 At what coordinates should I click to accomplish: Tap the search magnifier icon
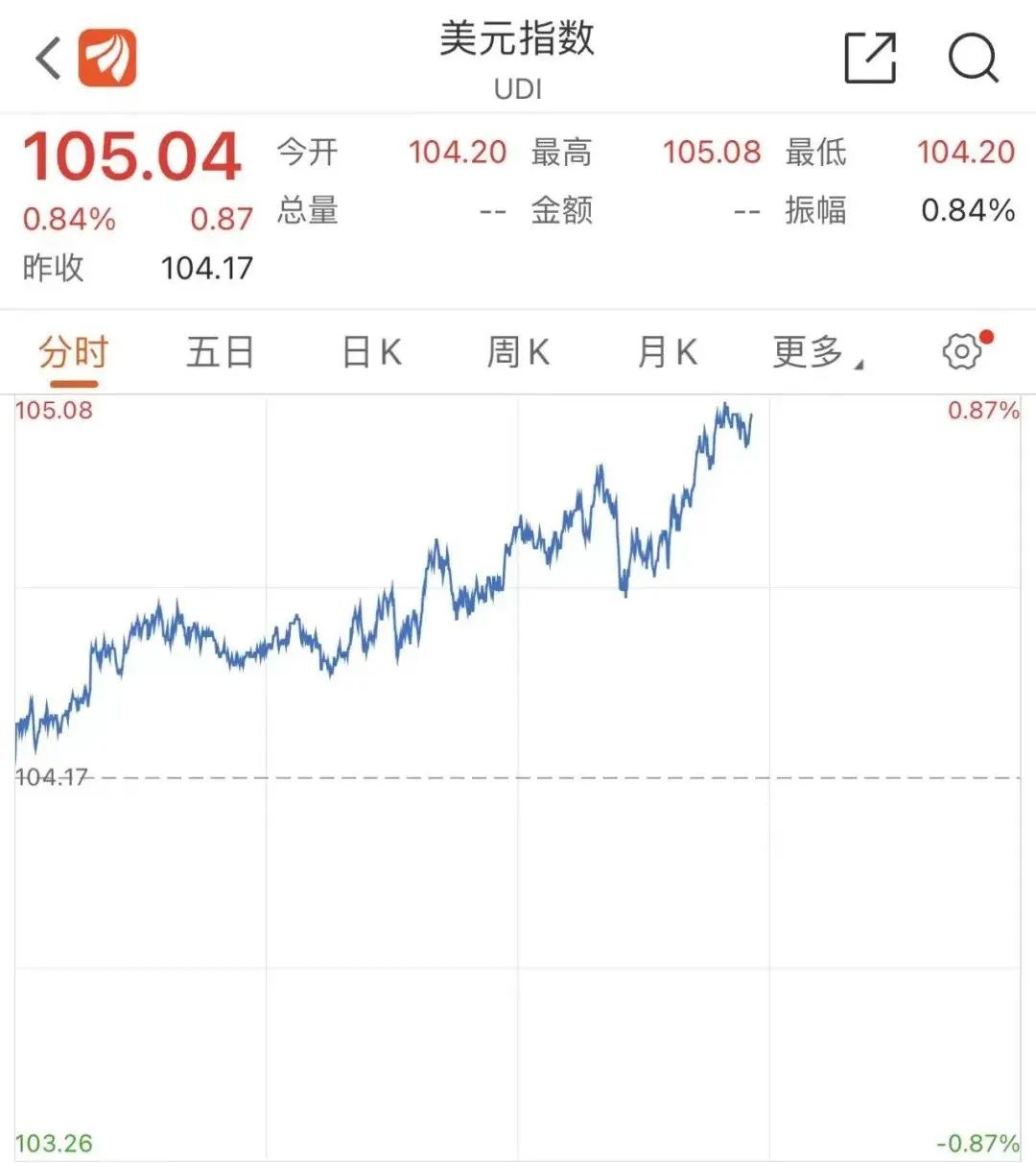click(972, 59)
